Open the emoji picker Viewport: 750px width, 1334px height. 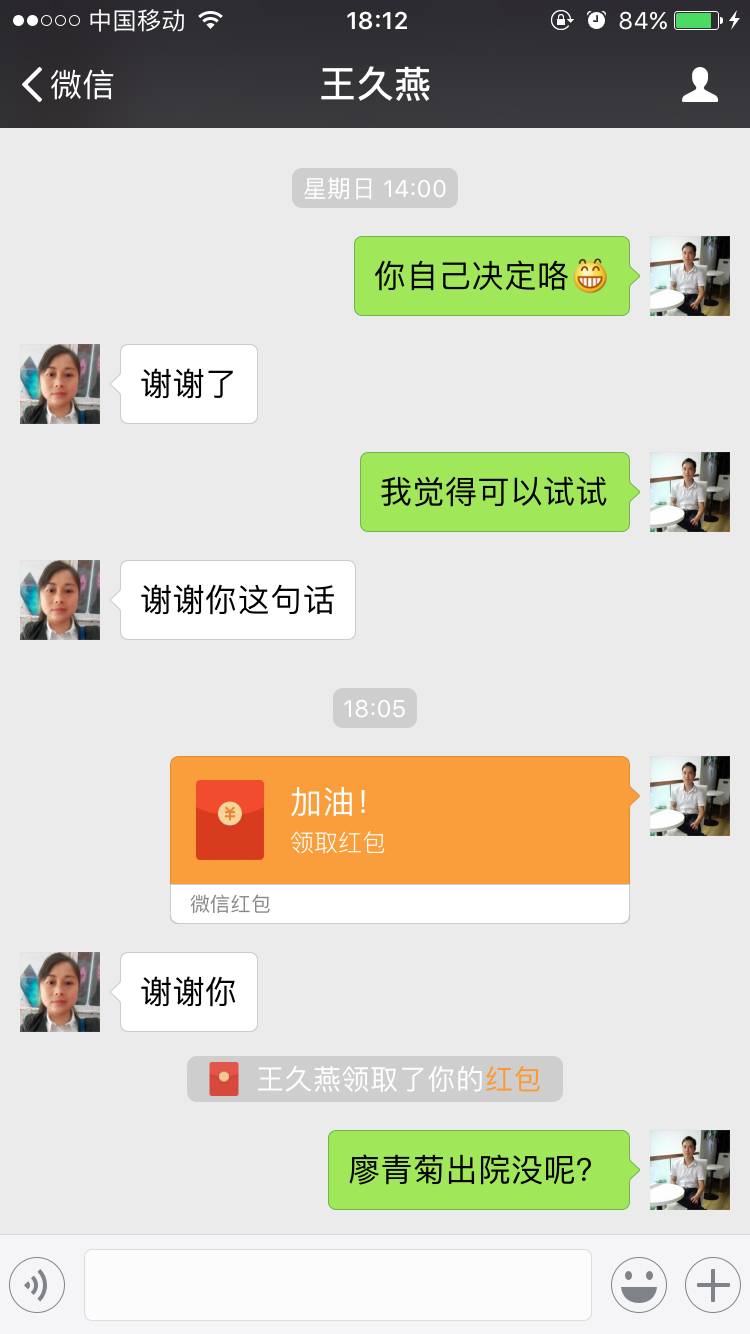639,1285
